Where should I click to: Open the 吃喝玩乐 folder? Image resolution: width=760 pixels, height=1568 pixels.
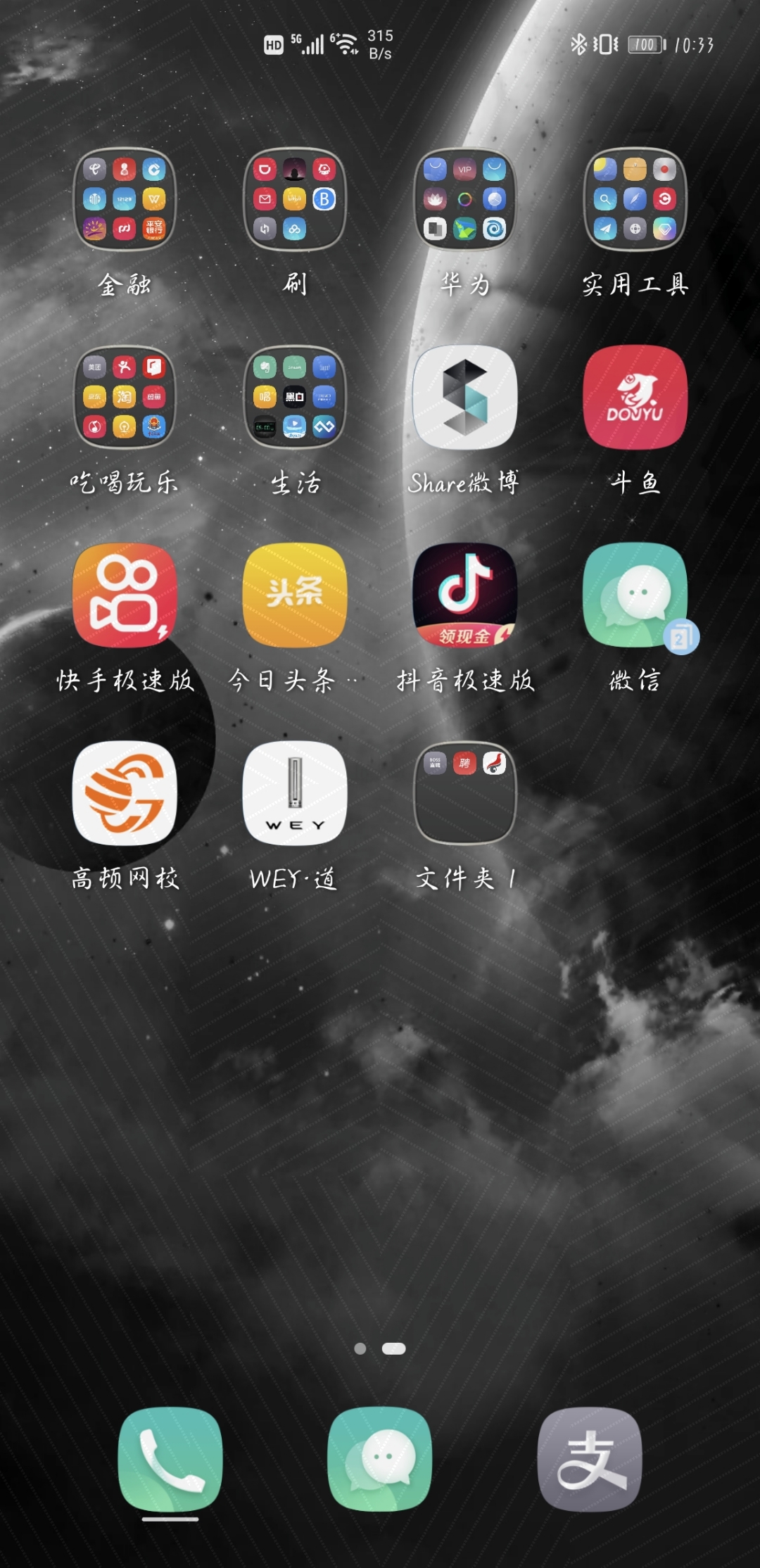(x=125, y=397)
